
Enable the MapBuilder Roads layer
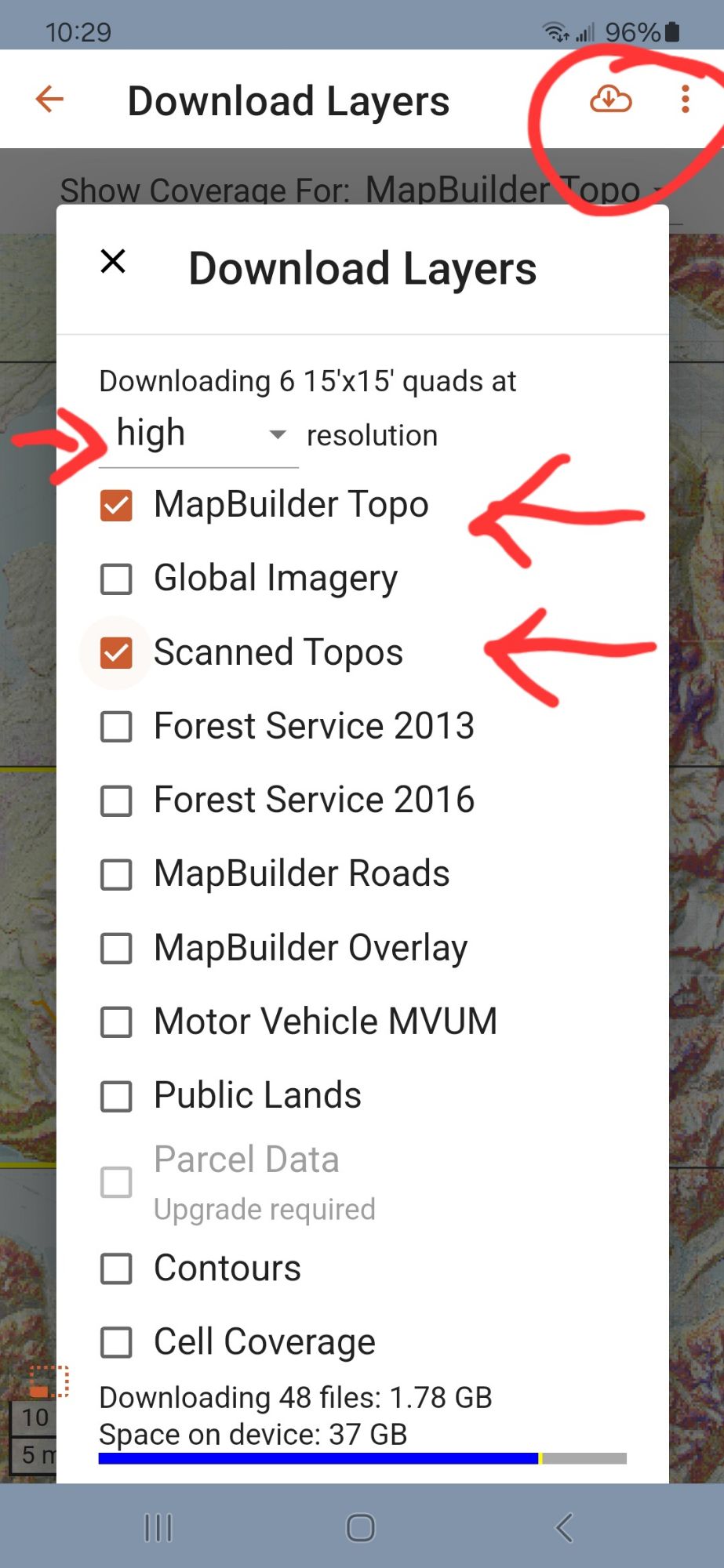click(116, 874)
